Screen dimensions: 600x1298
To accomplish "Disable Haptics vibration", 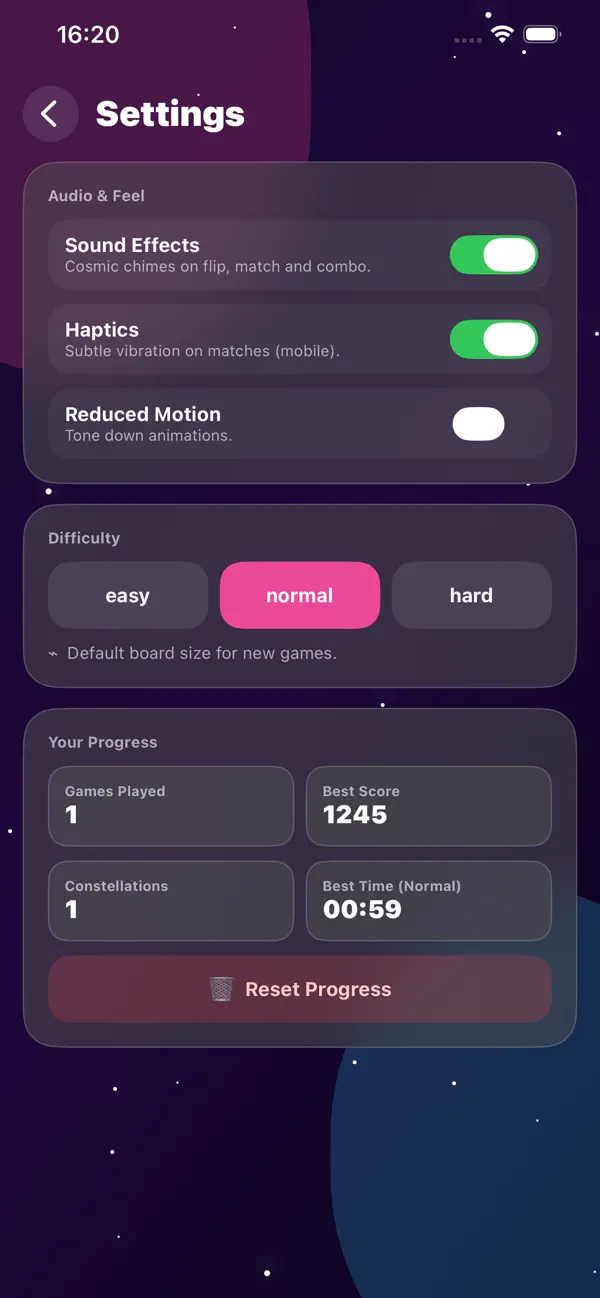I will (494, 340).
